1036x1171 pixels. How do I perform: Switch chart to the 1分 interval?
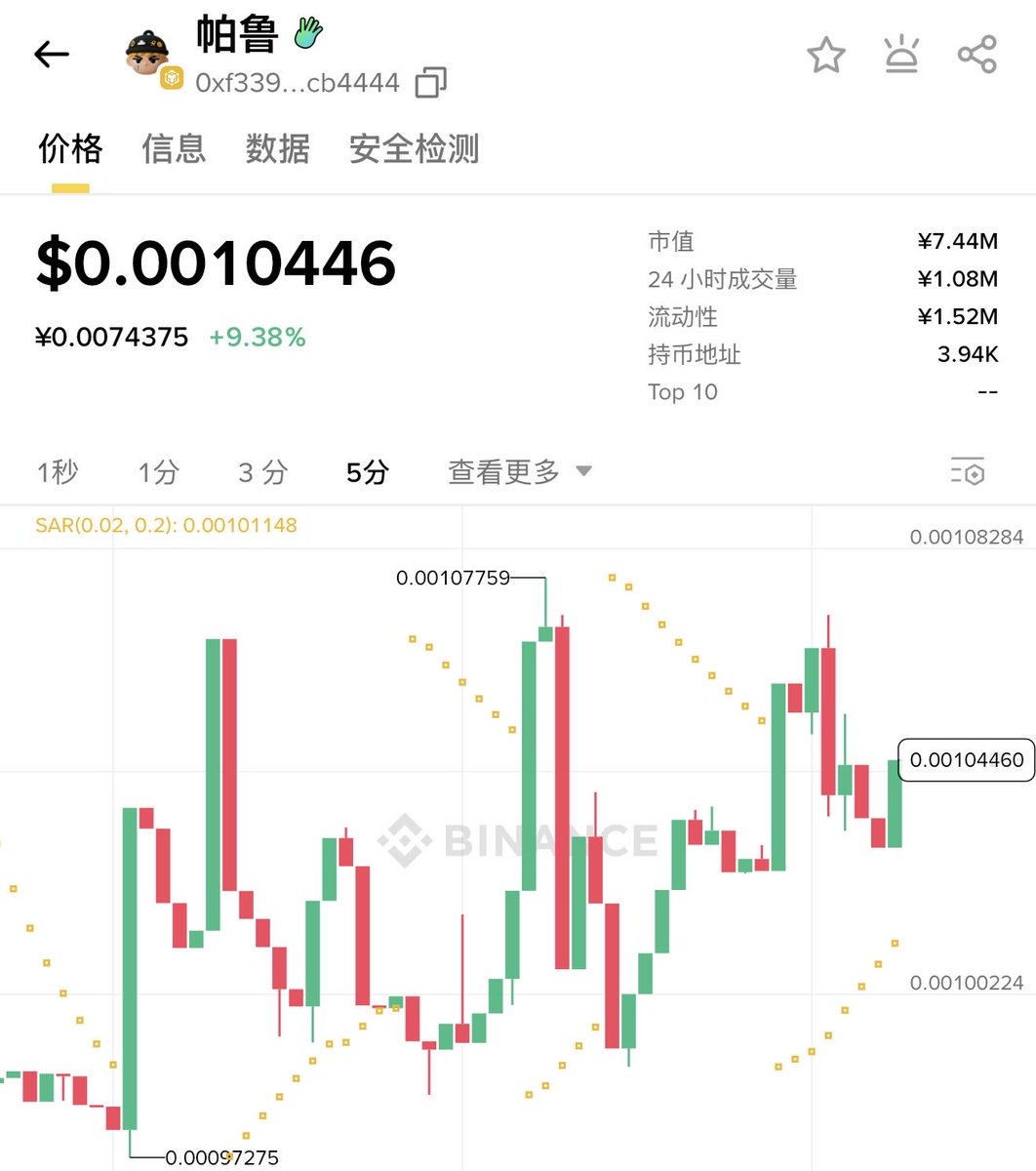(x=158, y=472)
